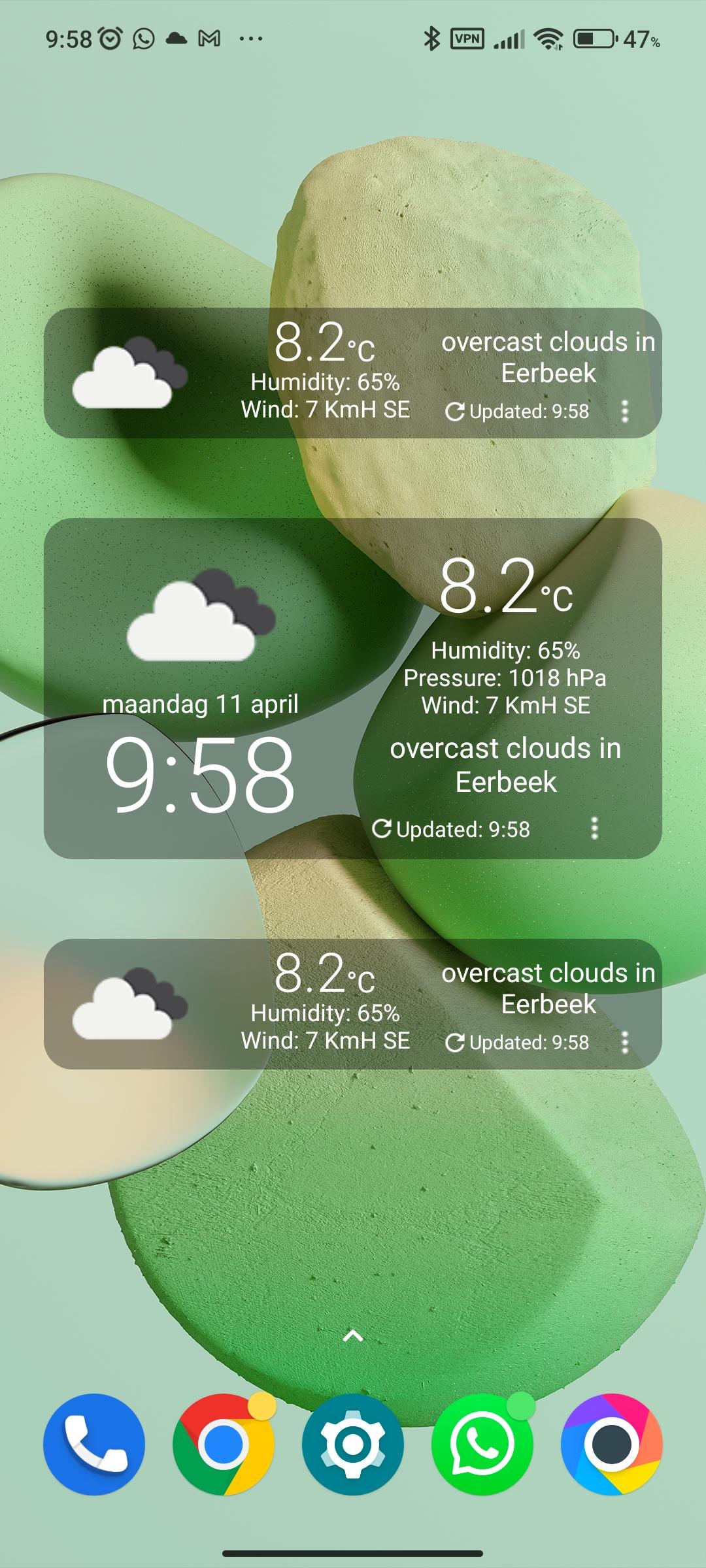Open WhatsApp from the dock

482,1445
